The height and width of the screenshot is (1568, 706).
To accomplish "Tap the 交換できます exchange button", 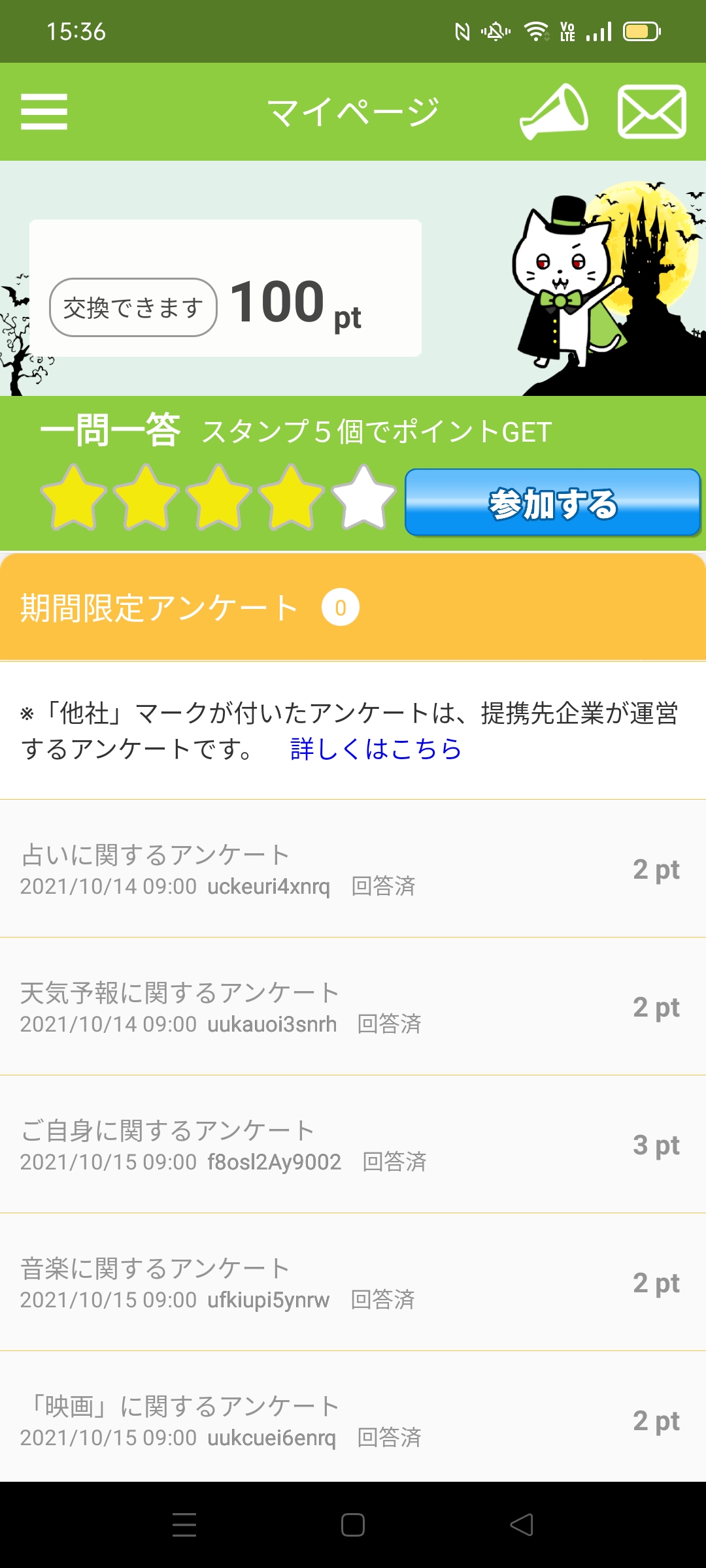I will point(133,308).
